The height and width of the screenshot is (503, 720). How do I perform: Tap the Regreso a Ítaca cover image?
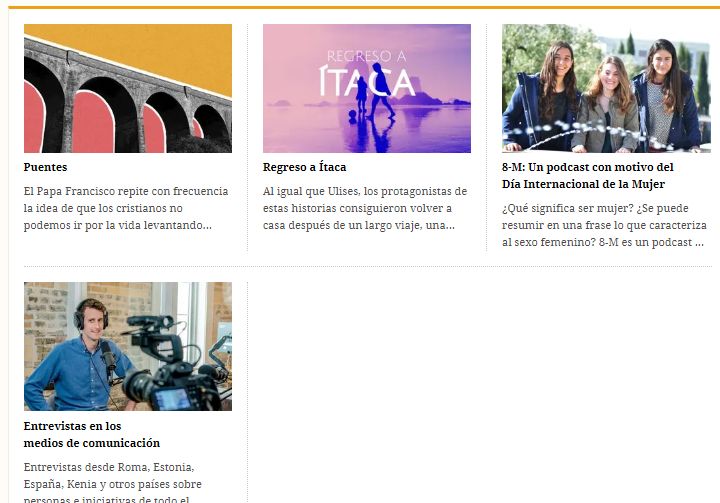click(x=366, y=88)
